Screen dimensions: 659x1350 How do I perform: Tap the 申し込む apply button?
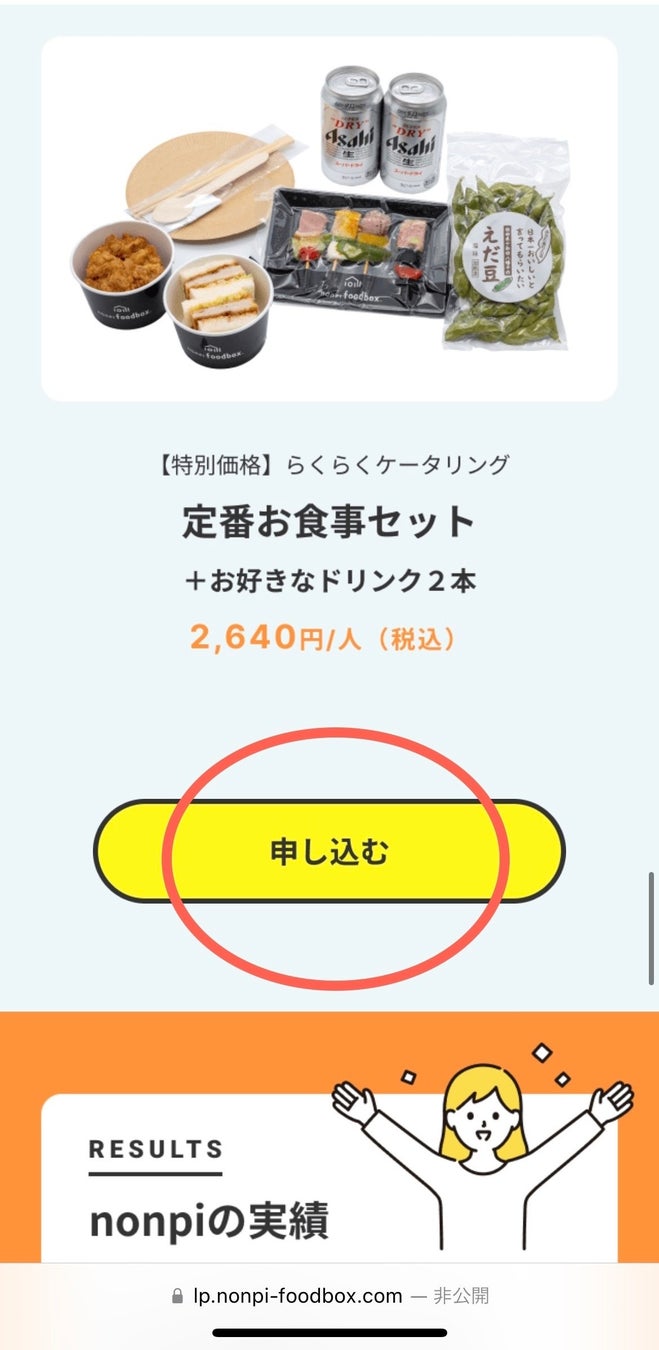pos(329,851)
